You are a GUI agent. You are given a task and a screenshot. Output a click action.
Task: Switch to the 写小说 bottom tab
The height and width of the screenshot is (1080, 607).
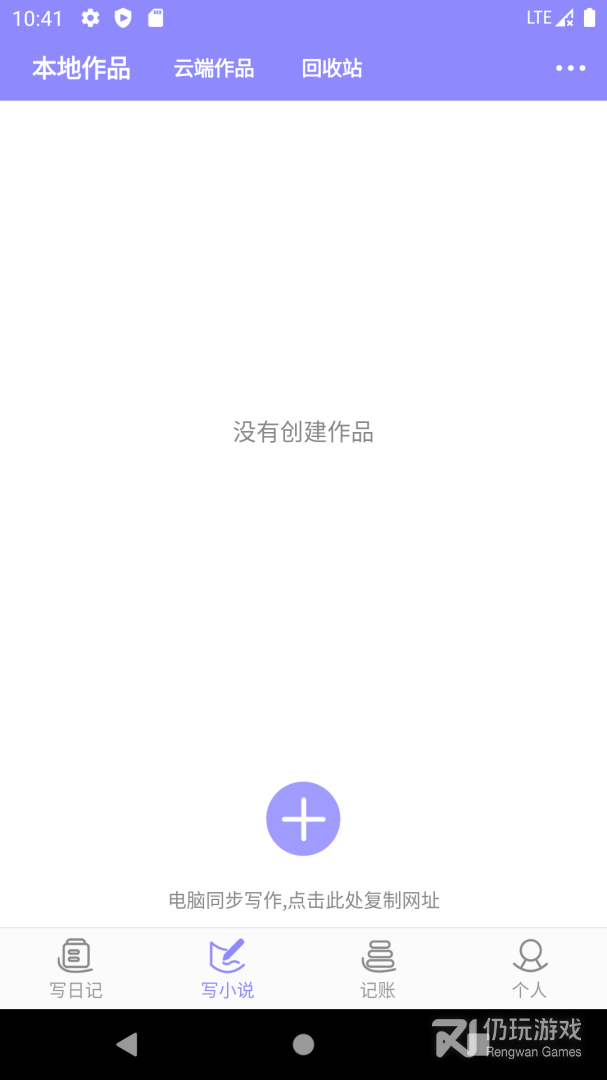pos(227,968)
